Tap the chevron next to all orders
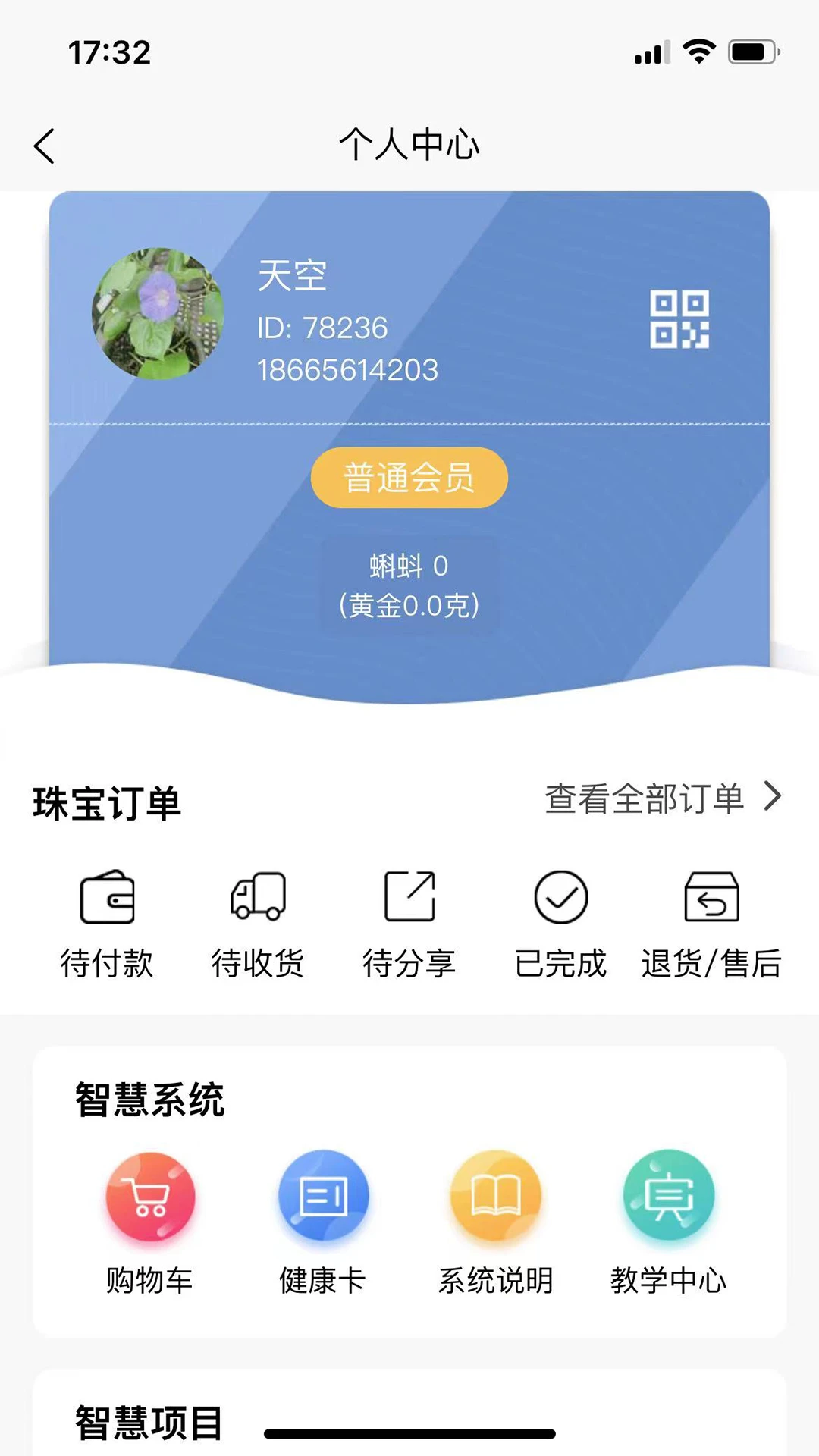This screenshot has height=1456, width=819. 774,797
